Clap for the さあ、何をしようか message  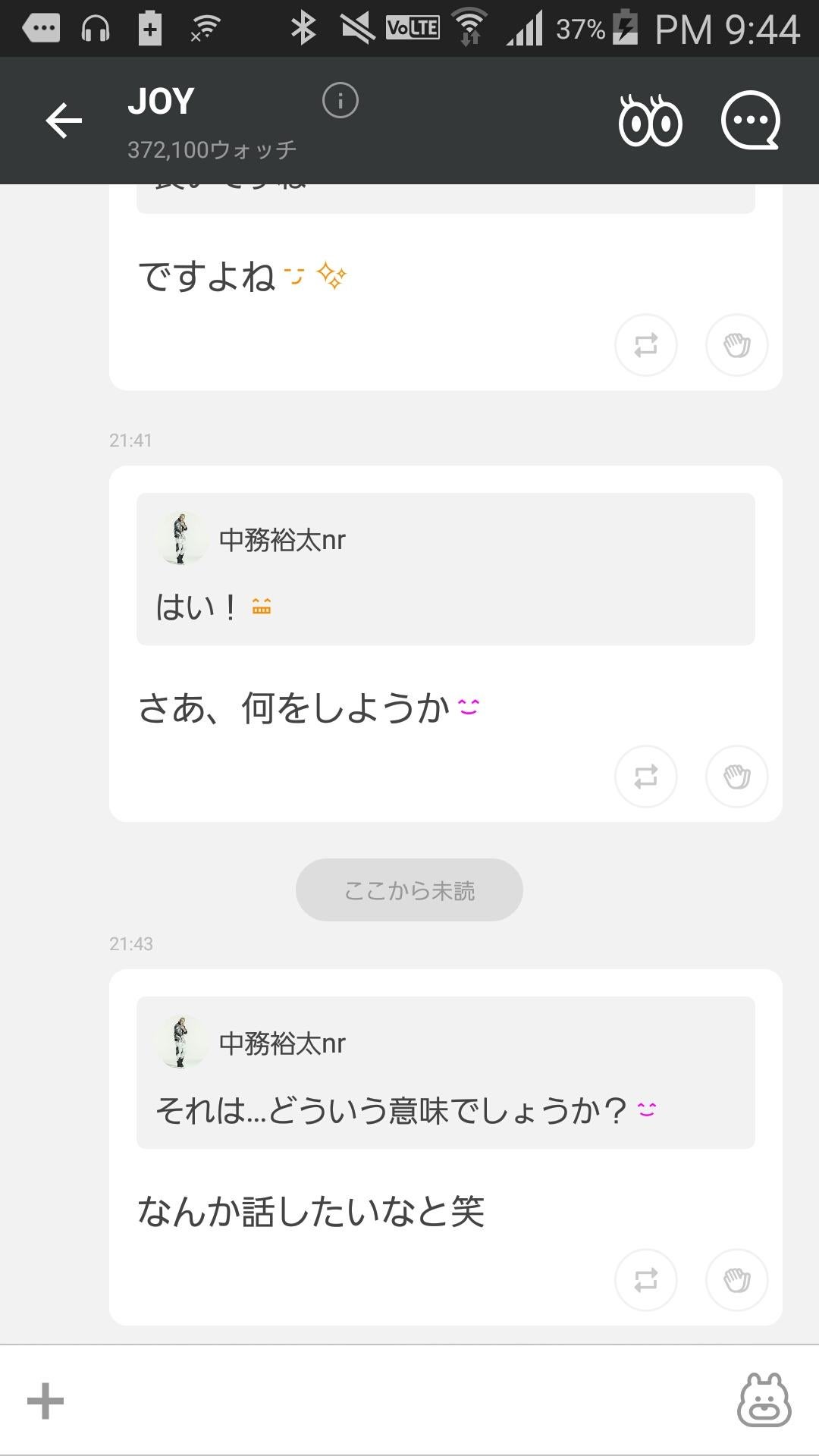point(736,777)
